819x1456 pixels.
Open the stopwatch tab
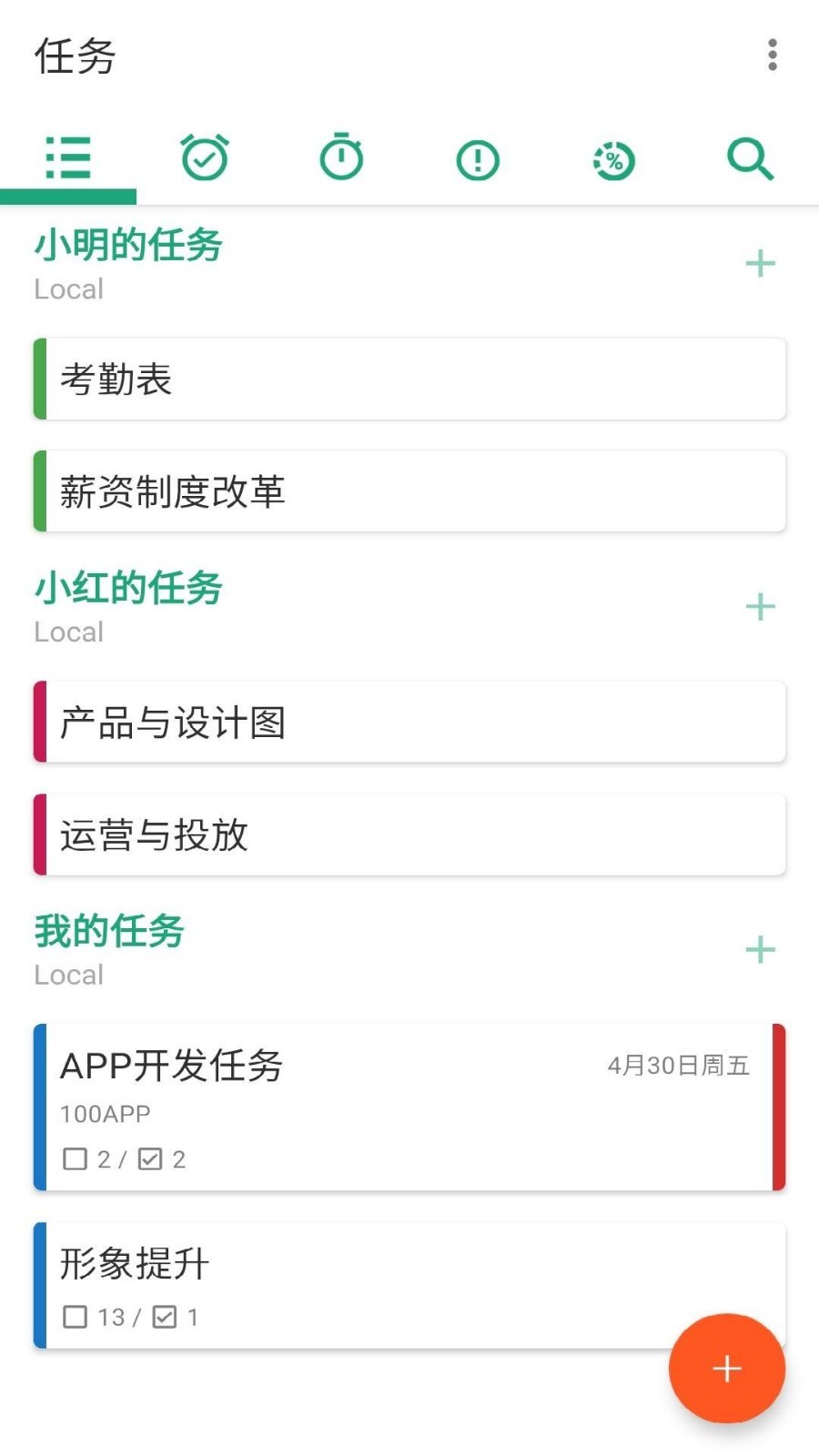coord(341,158)
